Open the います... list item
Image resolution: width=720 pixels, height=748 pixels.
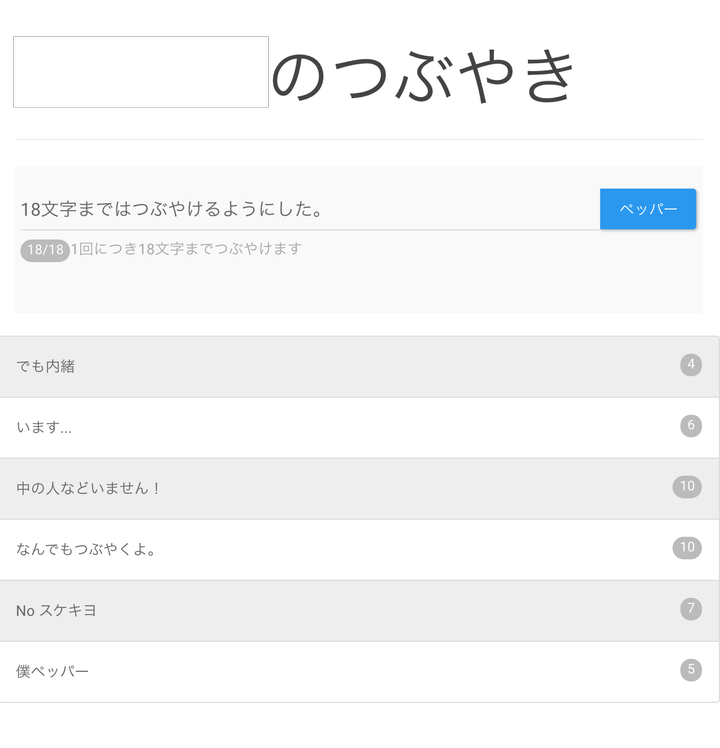(x=358, y=427)
